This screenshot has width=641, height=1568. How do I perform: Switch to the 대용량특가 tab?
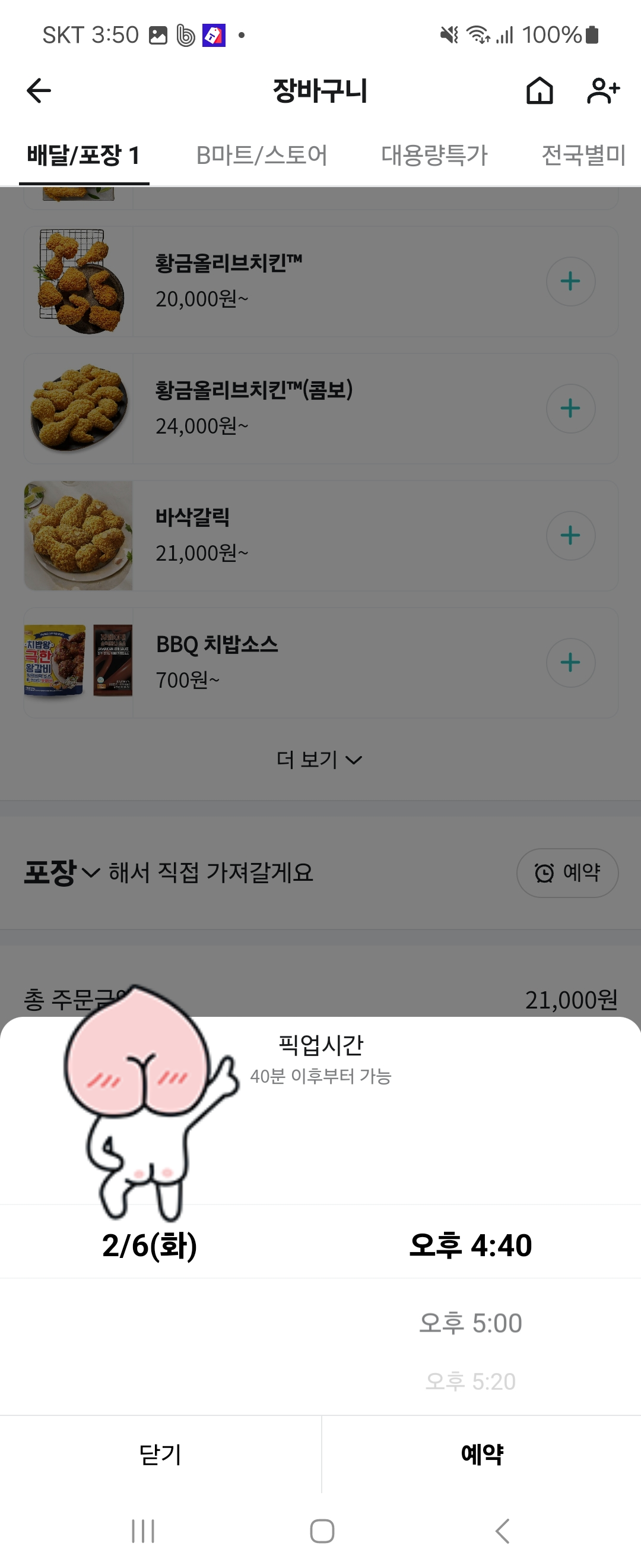point(436,155)
